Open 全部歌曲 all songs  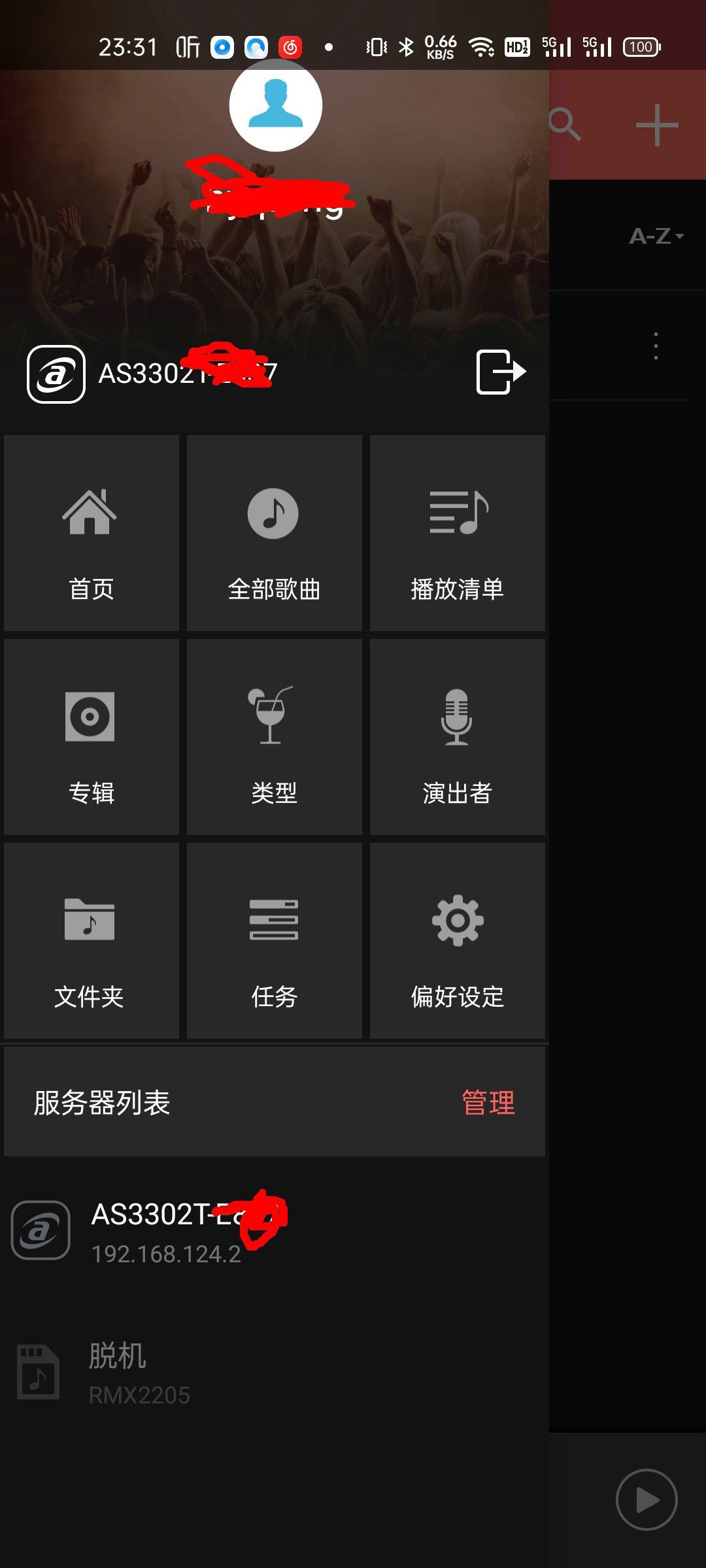point(274,533)
